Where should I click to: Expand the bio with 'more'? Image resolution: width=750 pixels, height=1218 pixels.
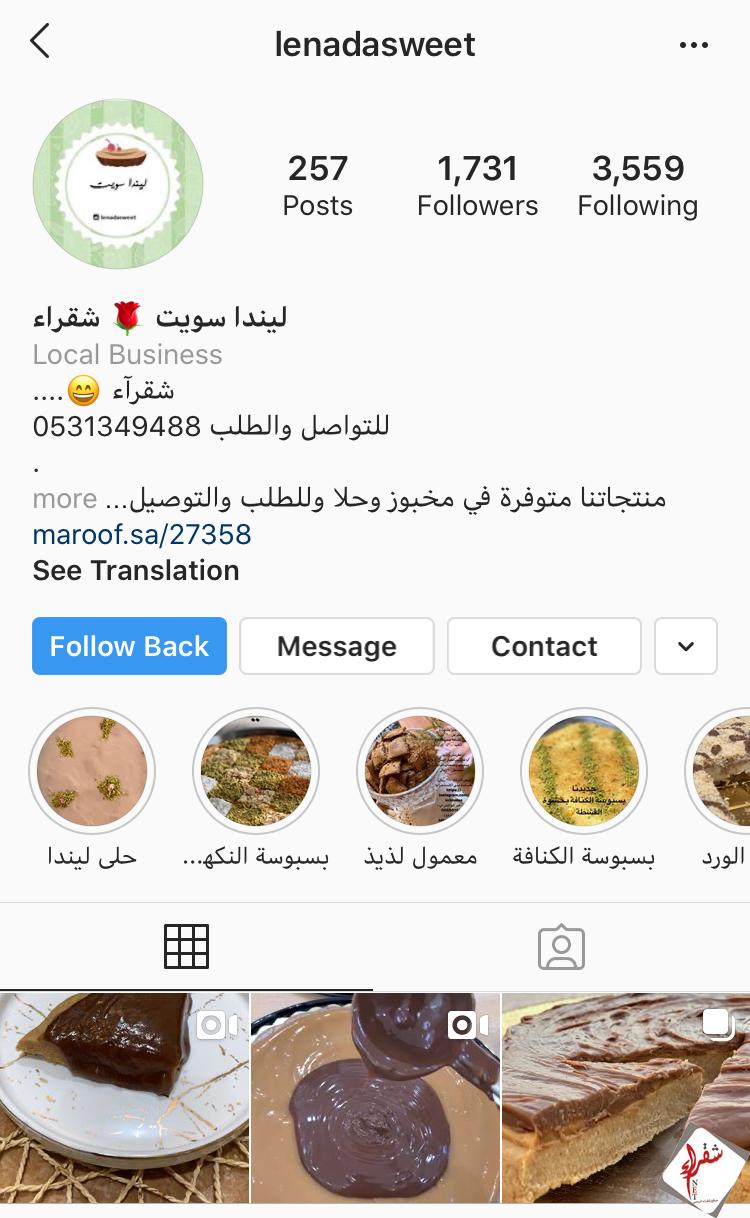[x=65, y=498]
